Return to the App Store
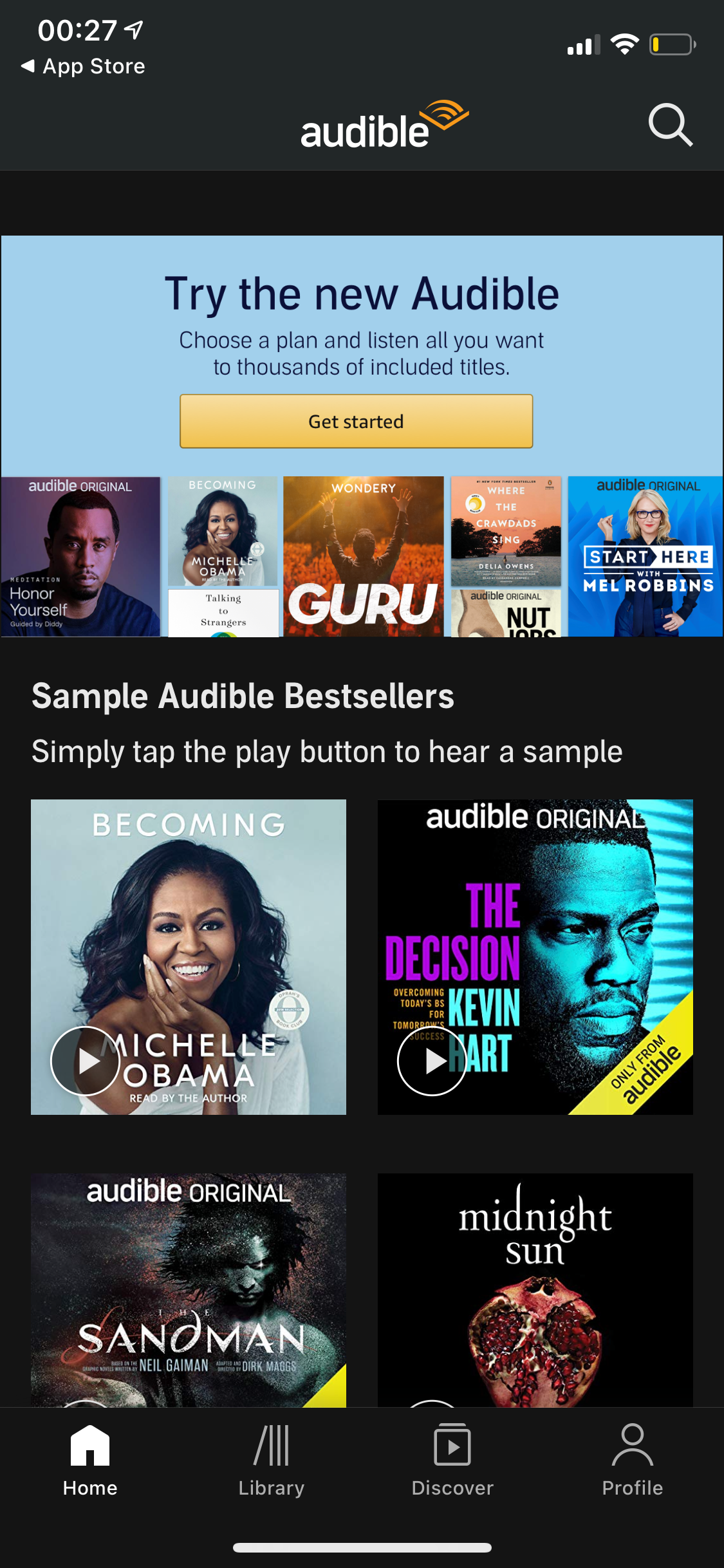Screen dimensions: 724x1568 coord(84,66)
